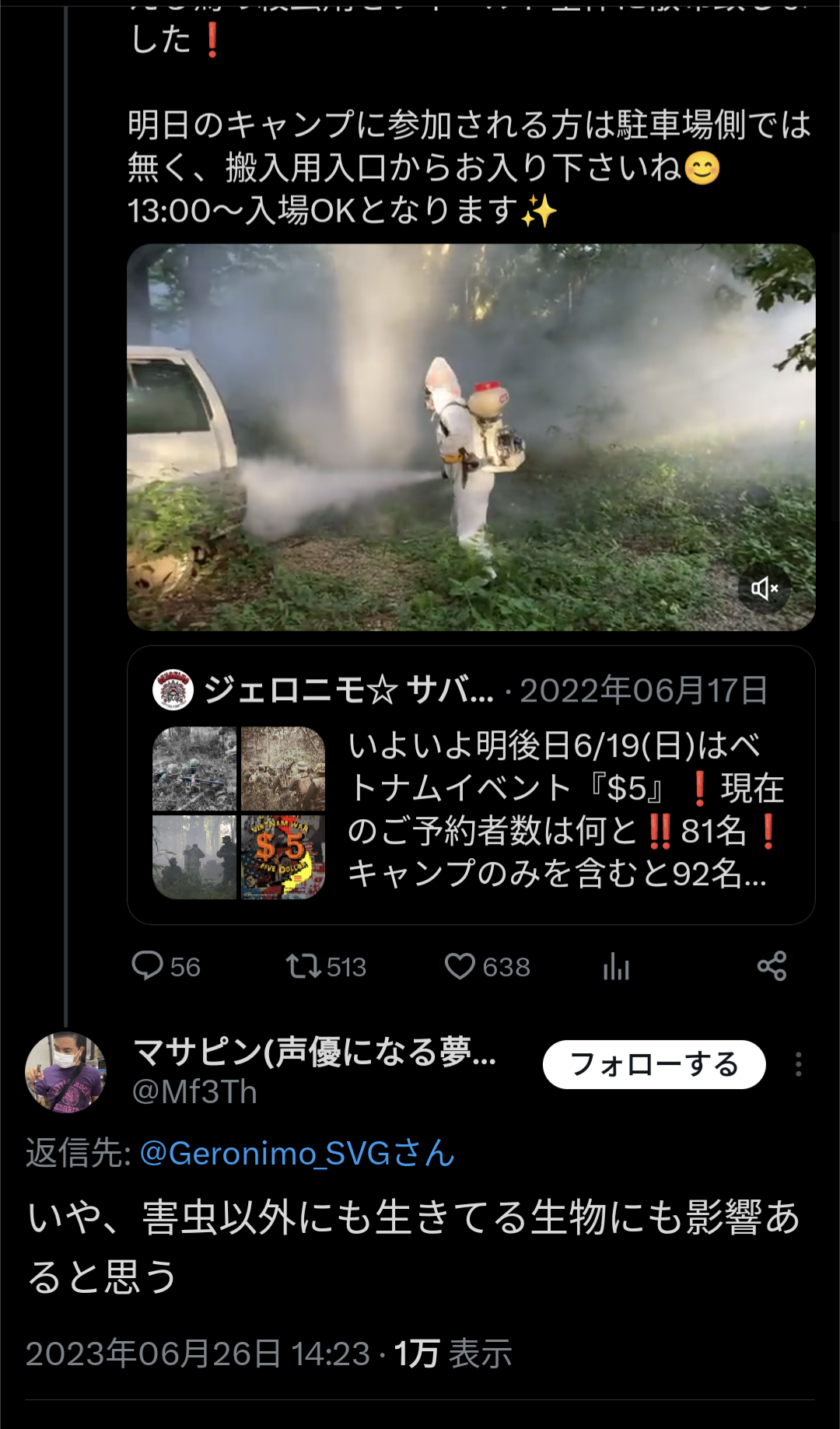The width and height of the screenshot is (840, 1429).
Task: Open the 1万 表示 view count details
Action: [x=453, y=1354]
